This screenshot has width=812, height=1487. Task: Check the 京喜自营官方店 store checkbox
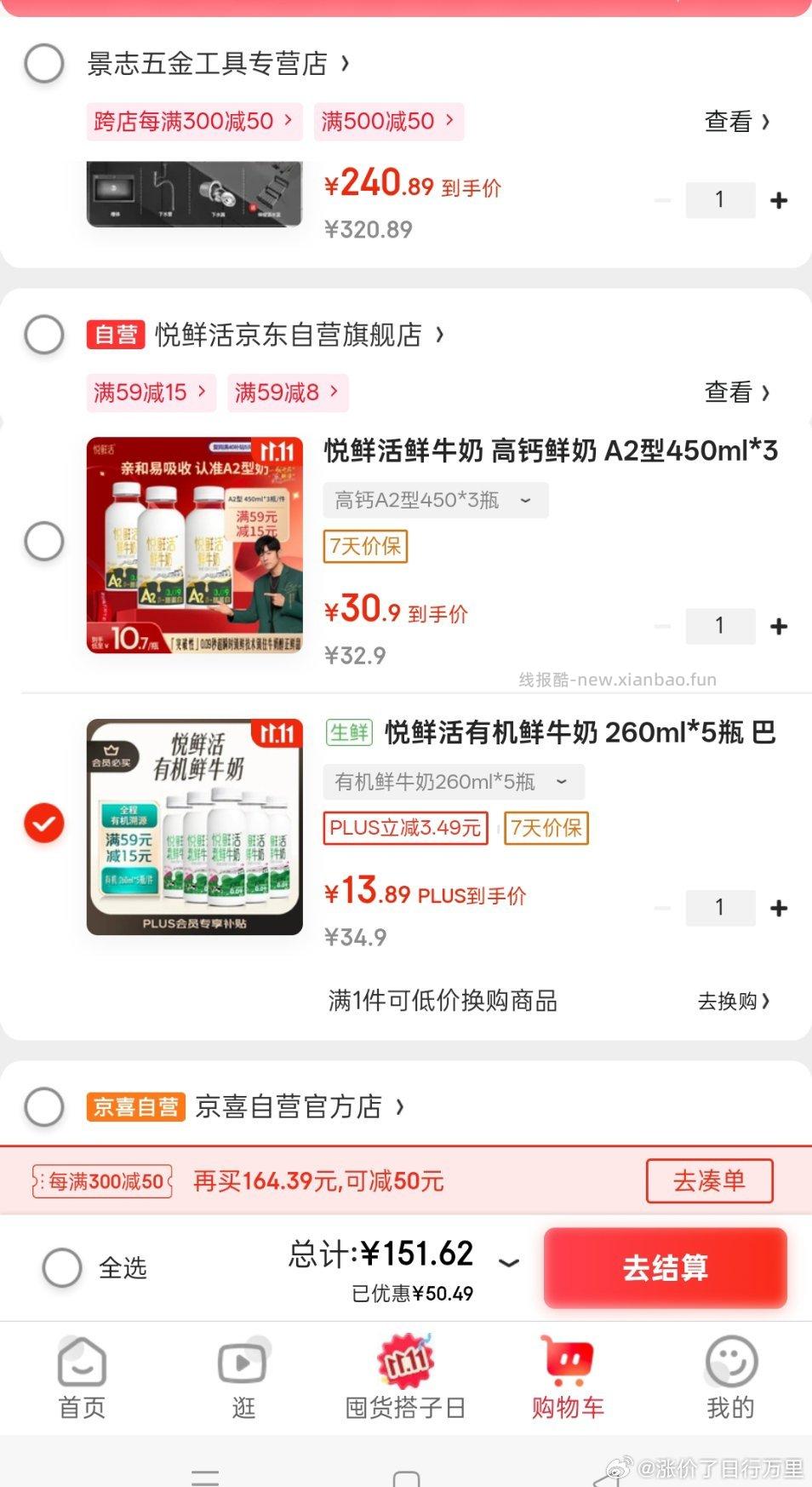click(44, 1107)
